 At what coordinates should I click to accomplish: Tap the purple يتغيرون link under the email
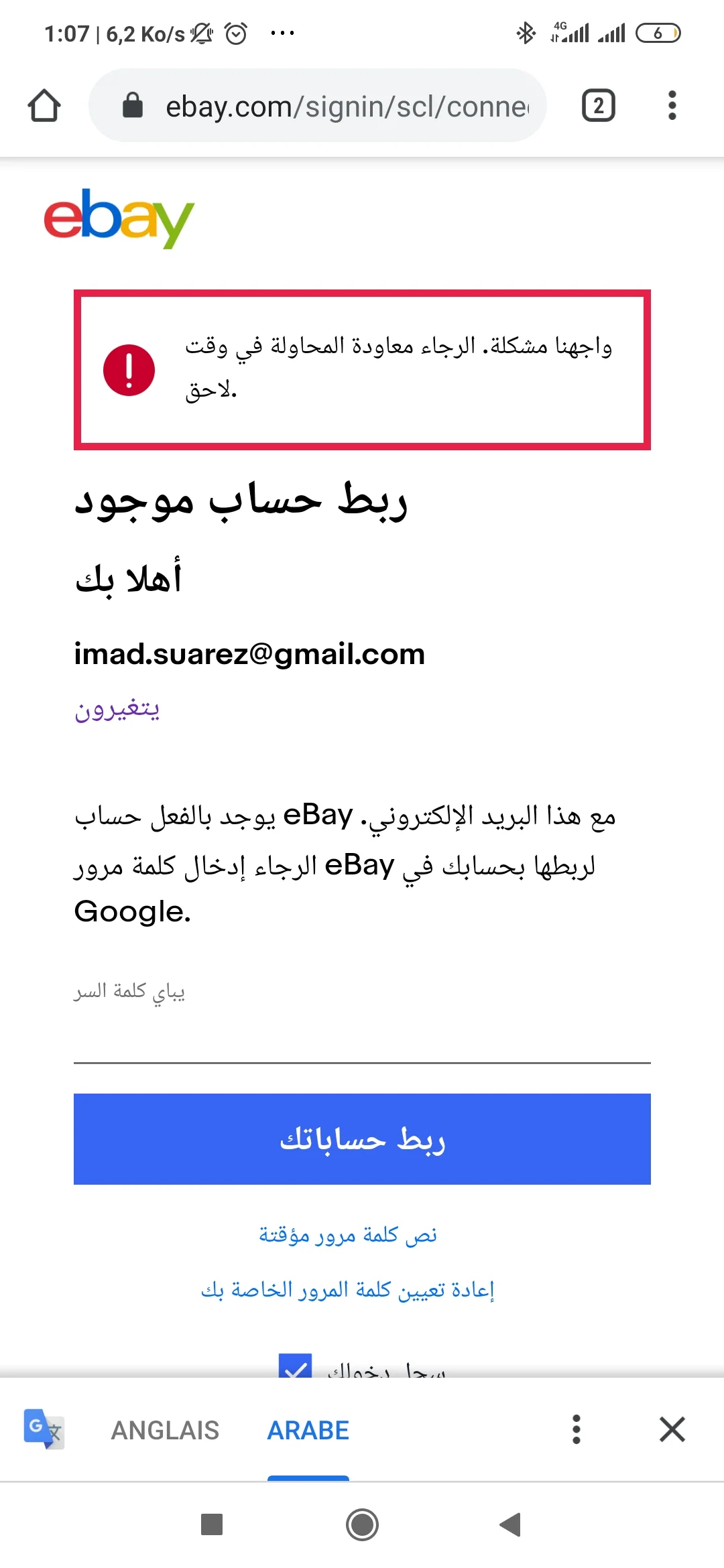pos(117,709)
